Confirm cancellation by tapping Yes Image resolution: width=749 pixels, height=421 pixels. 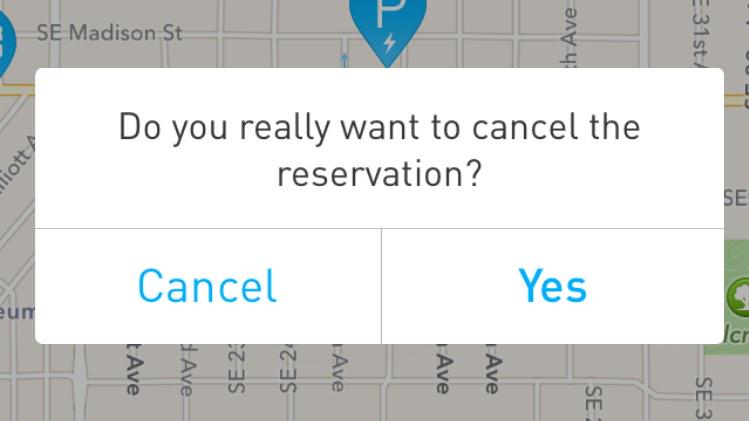click(552, 286)
